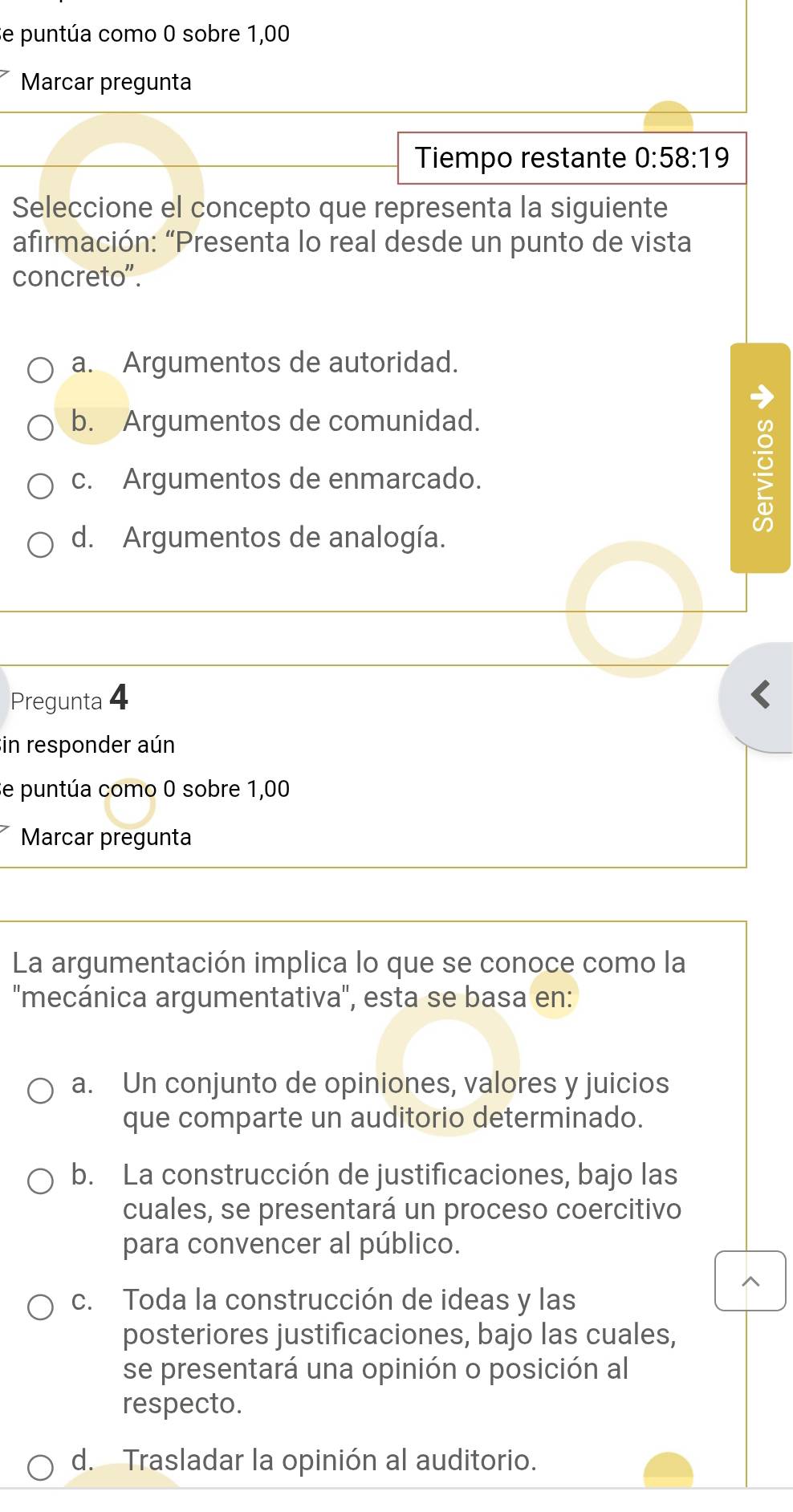Select option a Argumentos de autoridad

[39, 369]
